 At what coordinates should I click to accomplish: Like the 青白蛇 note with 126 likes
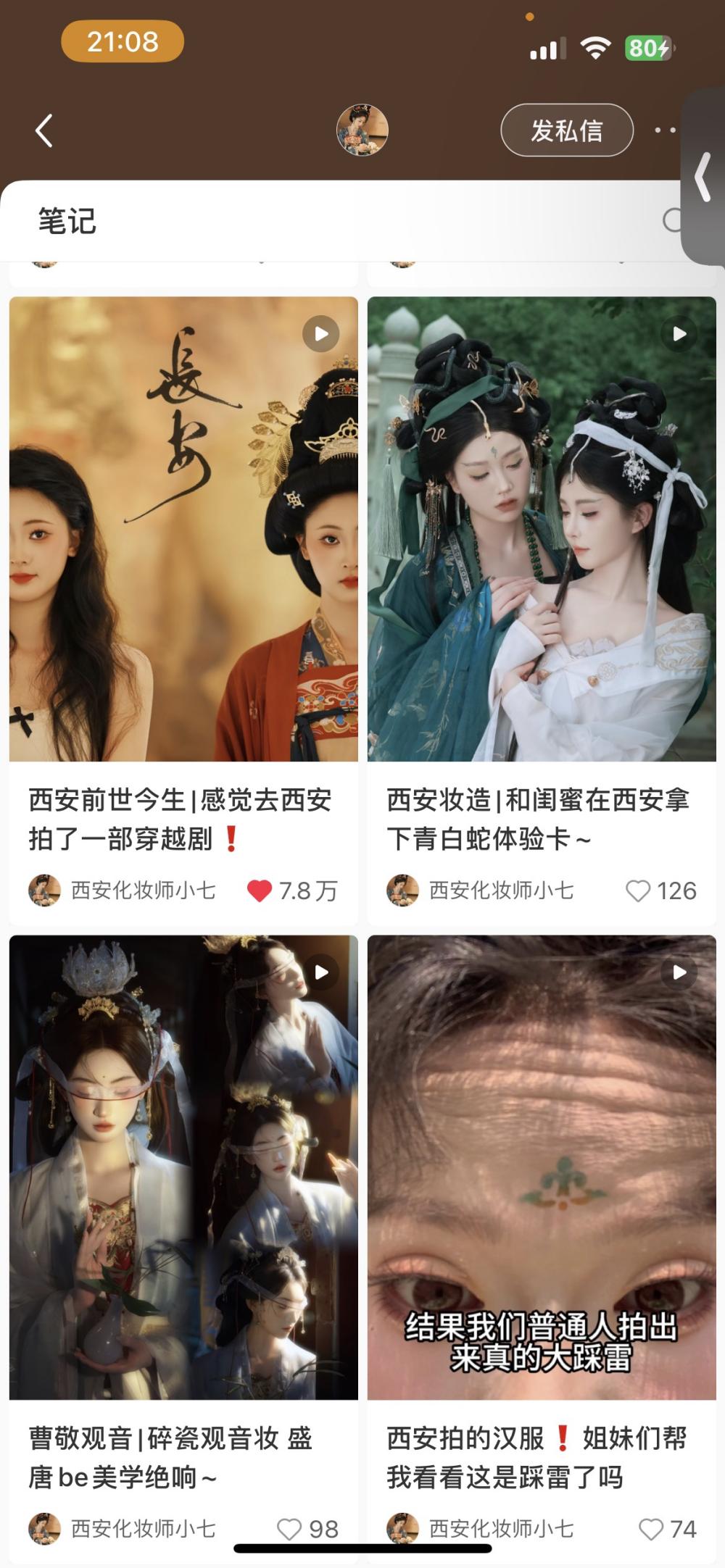click(638, 891)
